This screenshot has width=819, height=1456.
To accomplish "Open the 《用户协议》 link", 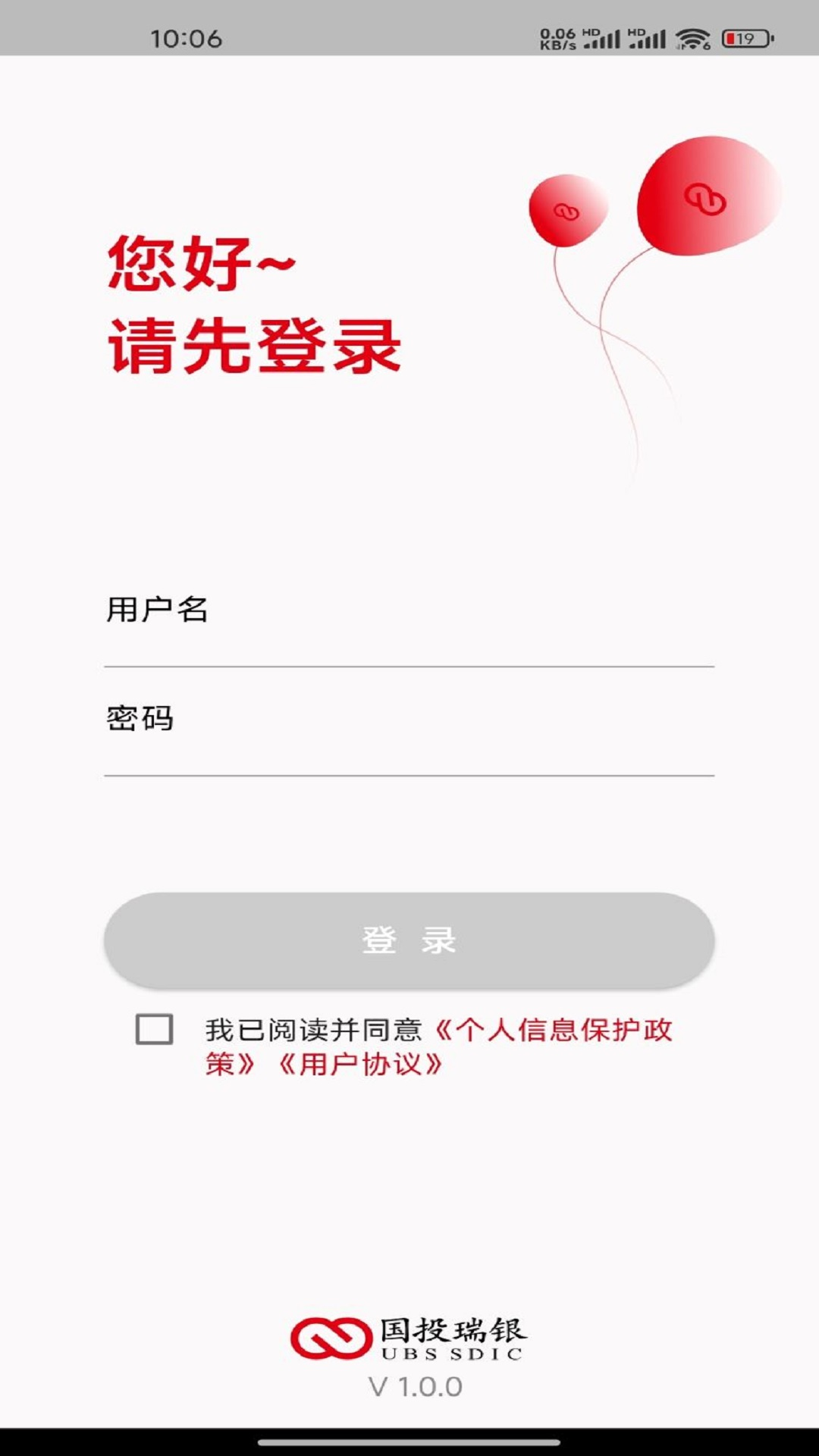I will tap(360, 1065).
